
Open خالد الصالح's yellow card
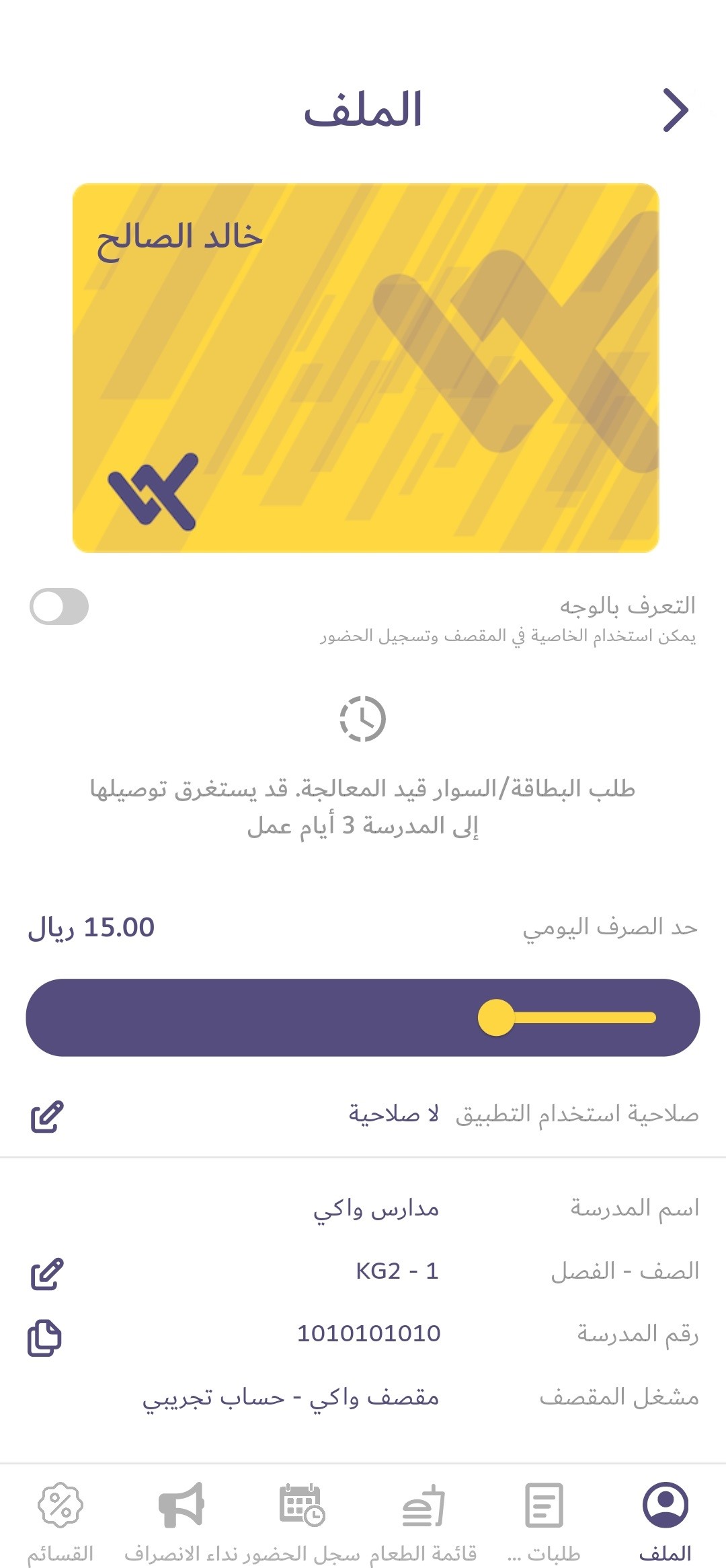366,368
